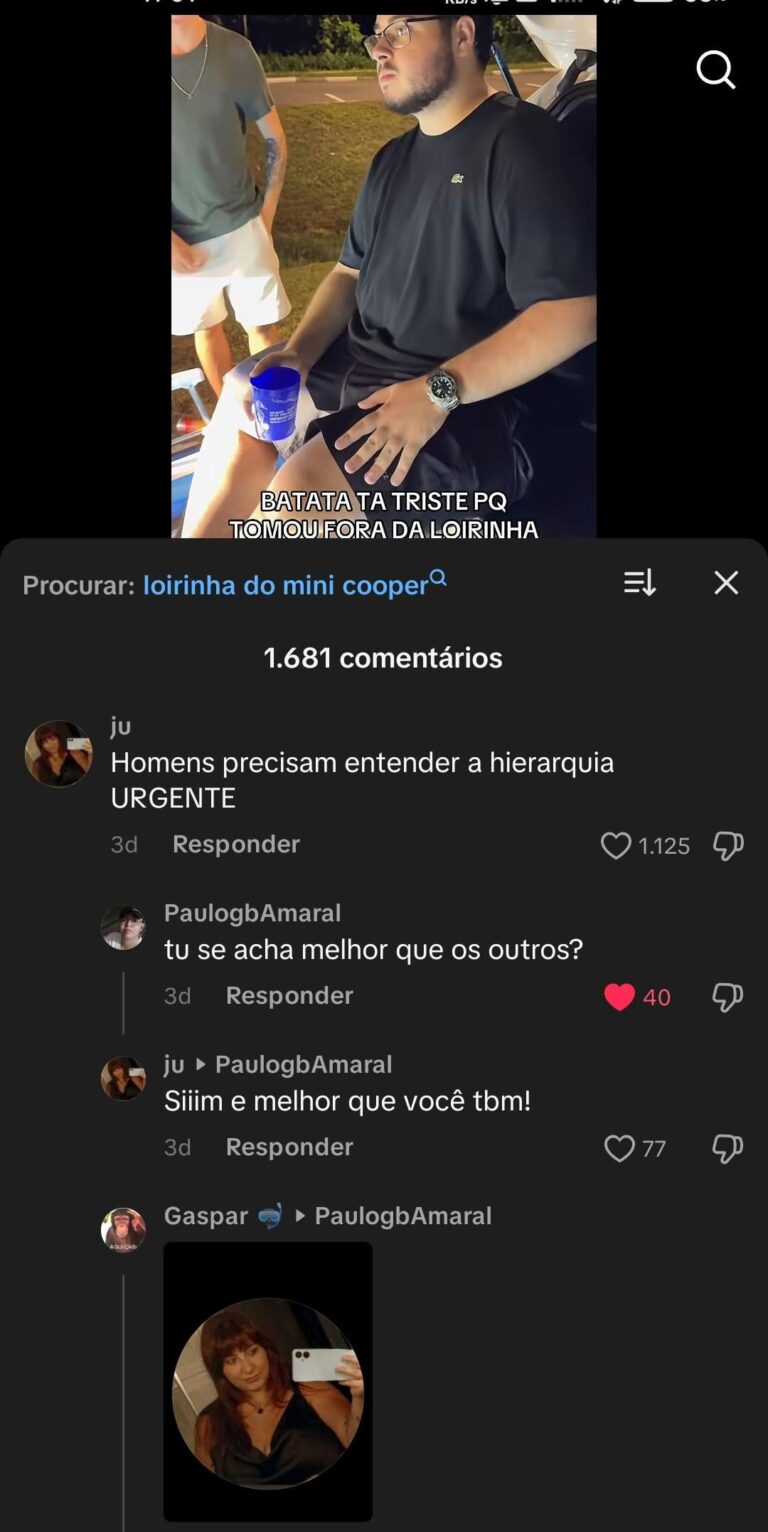Like ju's reply "Siiim e melhor"
The image size is (768, 1532).
(x=620, y=1148)
